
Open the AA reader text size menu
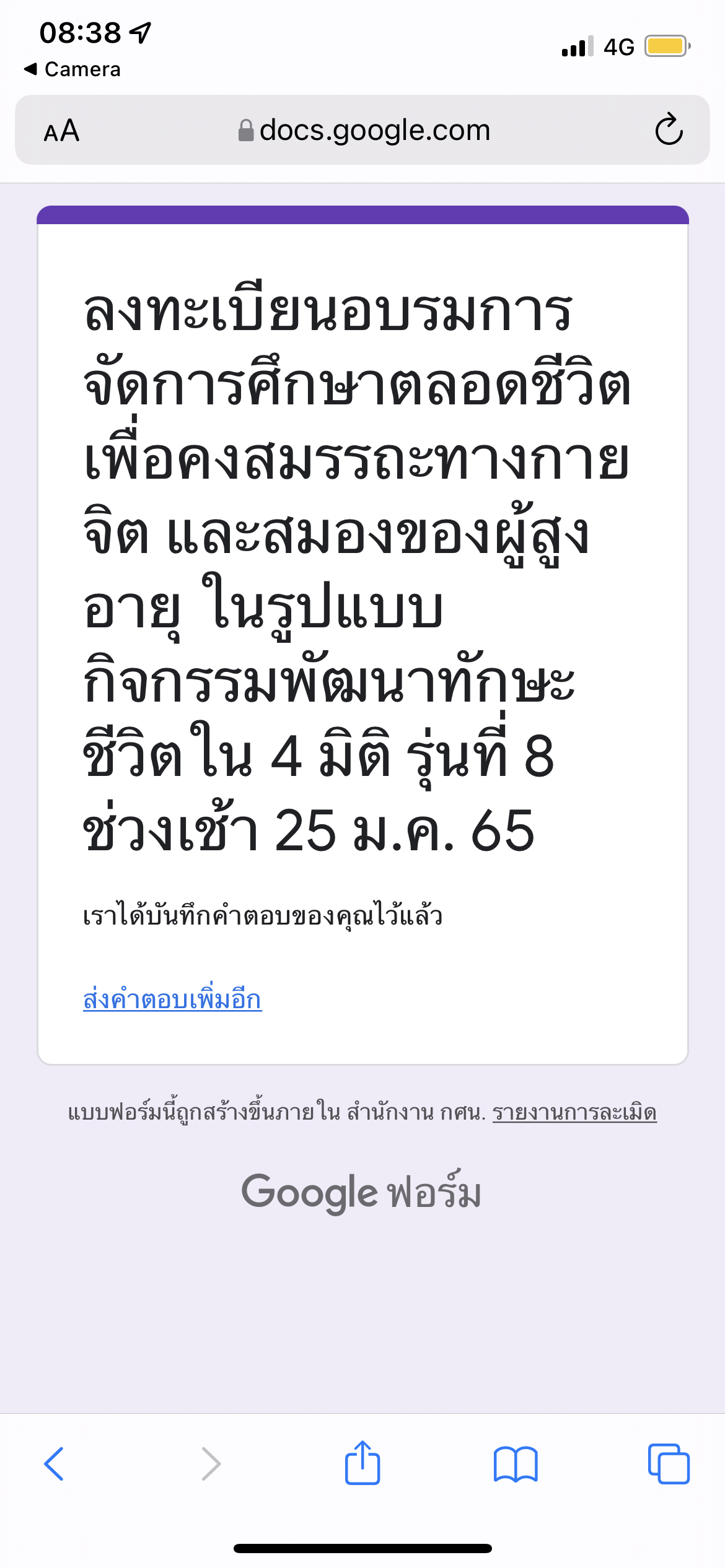pos(61,131)
